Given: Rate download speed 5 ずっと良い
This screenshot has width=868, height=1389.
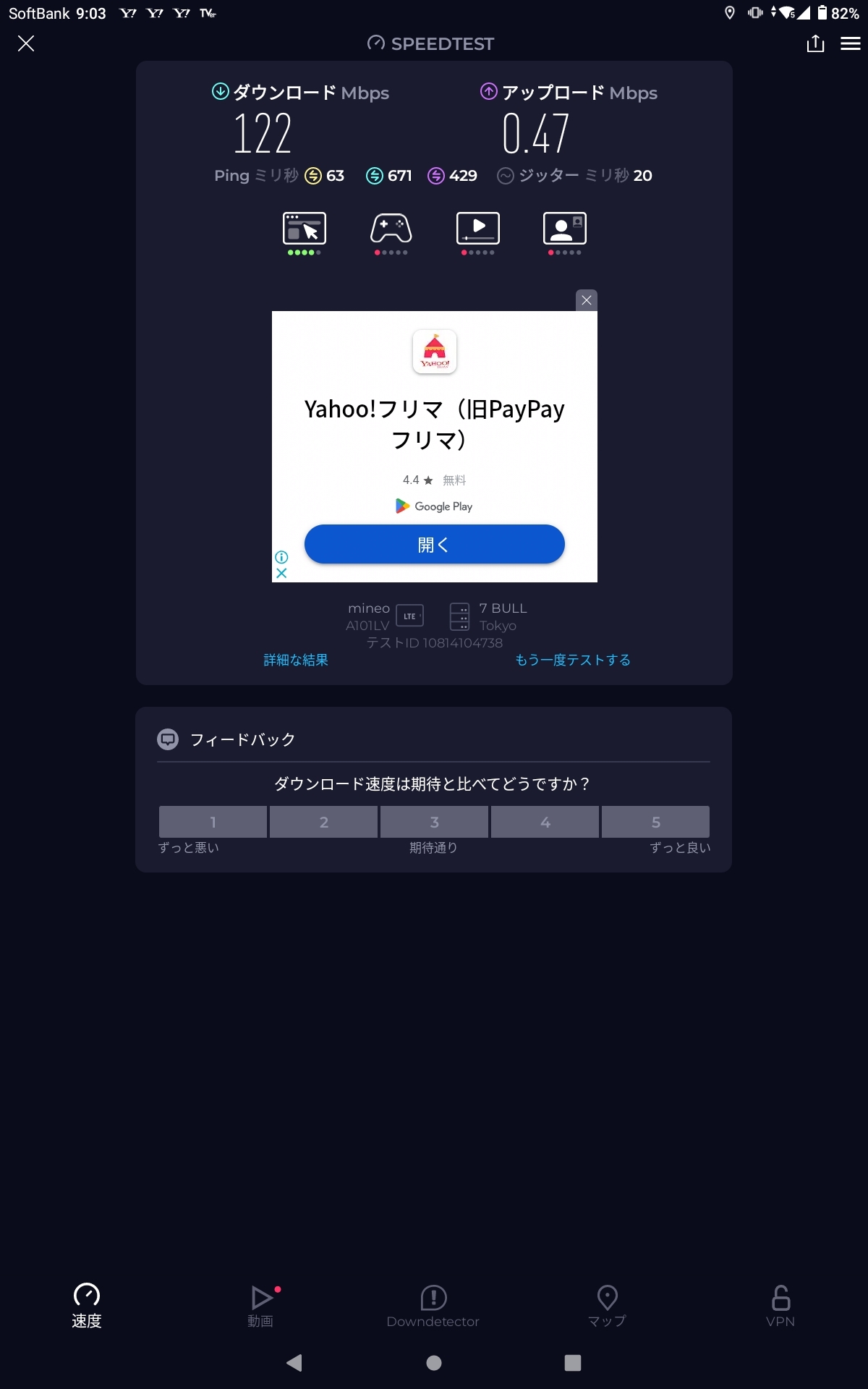Looking at the screenshot, I should click(x=655, y=822).
